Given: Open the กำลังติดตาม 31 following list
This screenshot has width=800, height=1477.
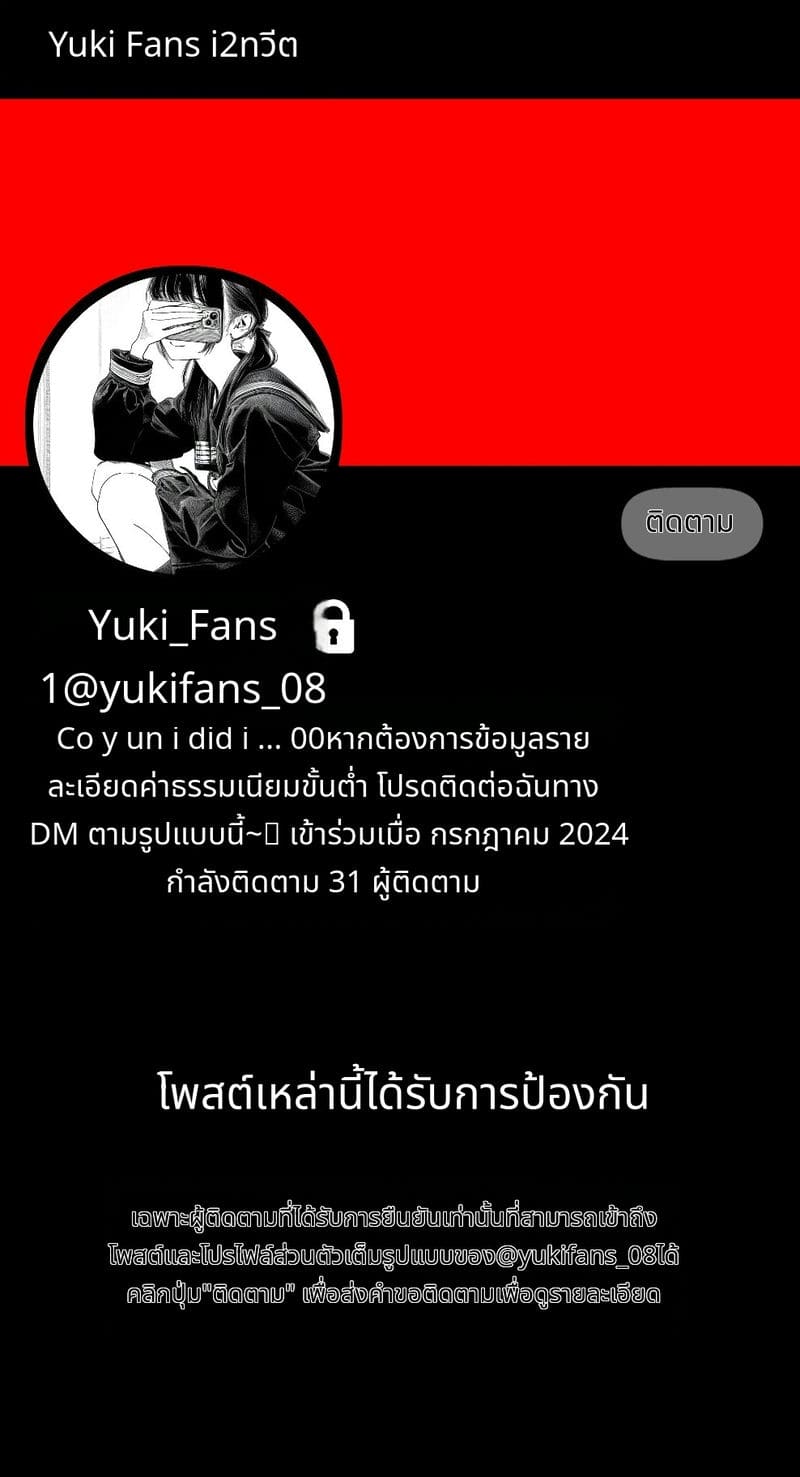Looking at the screenshot, I should click(x=260, y=883).
